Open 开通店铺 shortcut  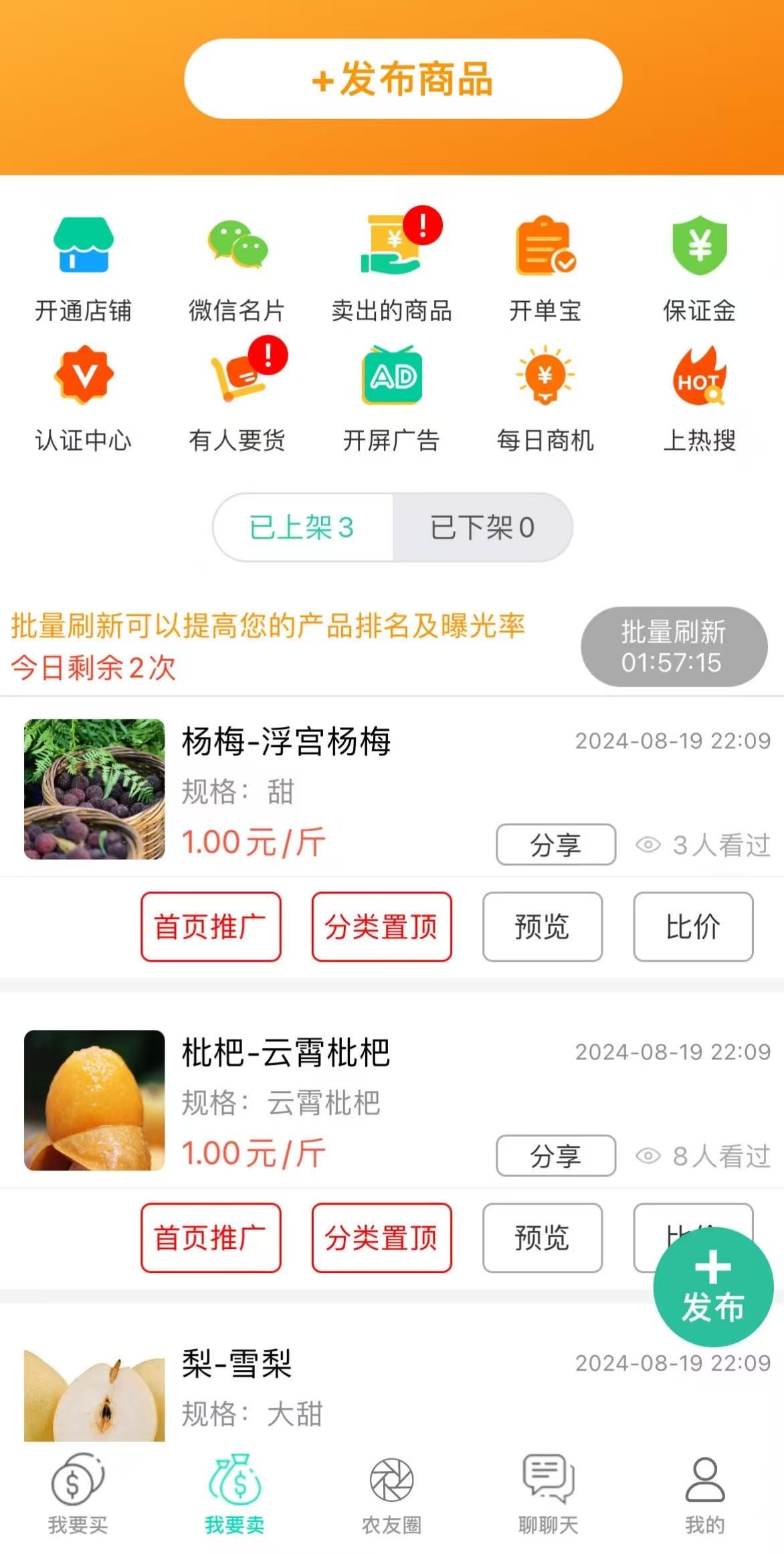click(x=84, y=268)
